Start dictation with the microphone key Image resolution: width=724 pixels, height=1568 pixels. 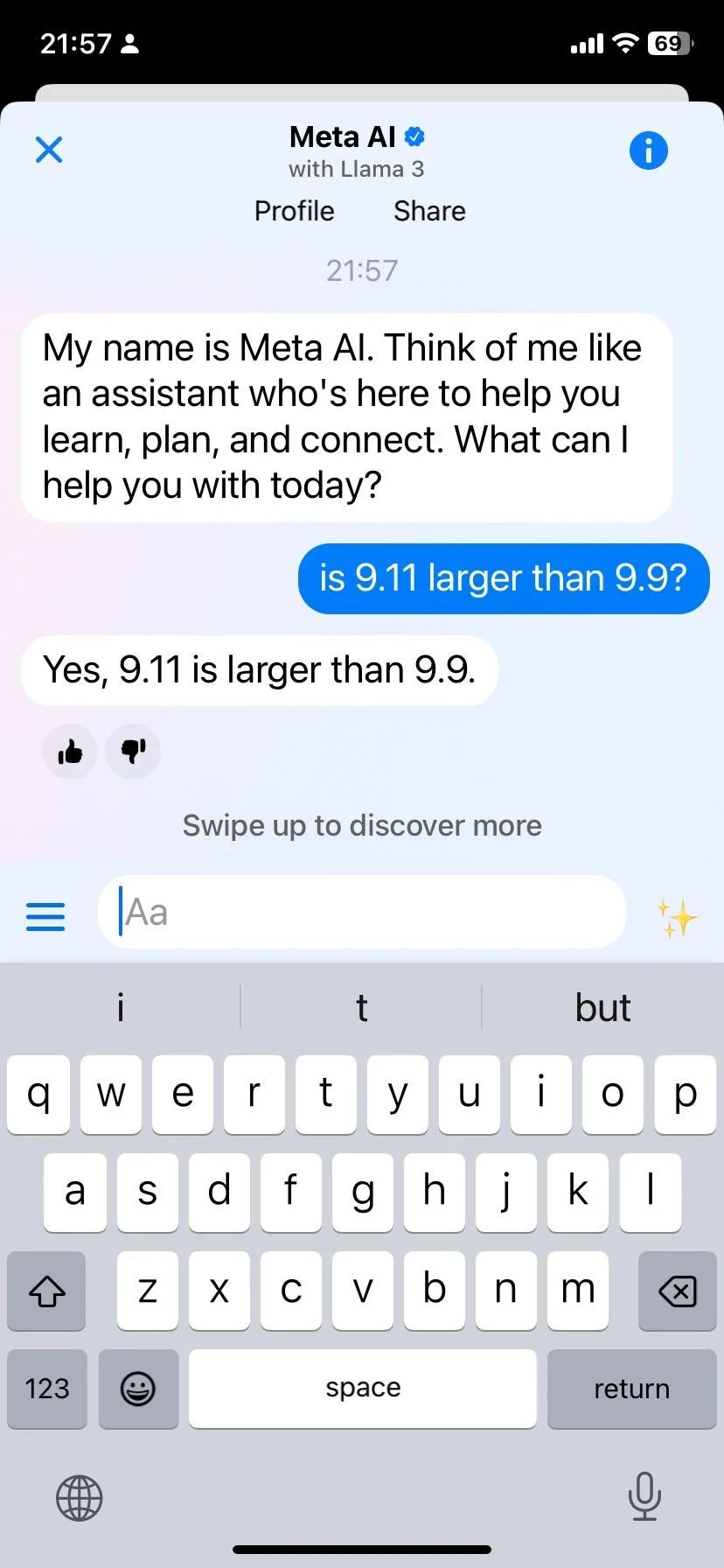click(x=644, y=1495)
